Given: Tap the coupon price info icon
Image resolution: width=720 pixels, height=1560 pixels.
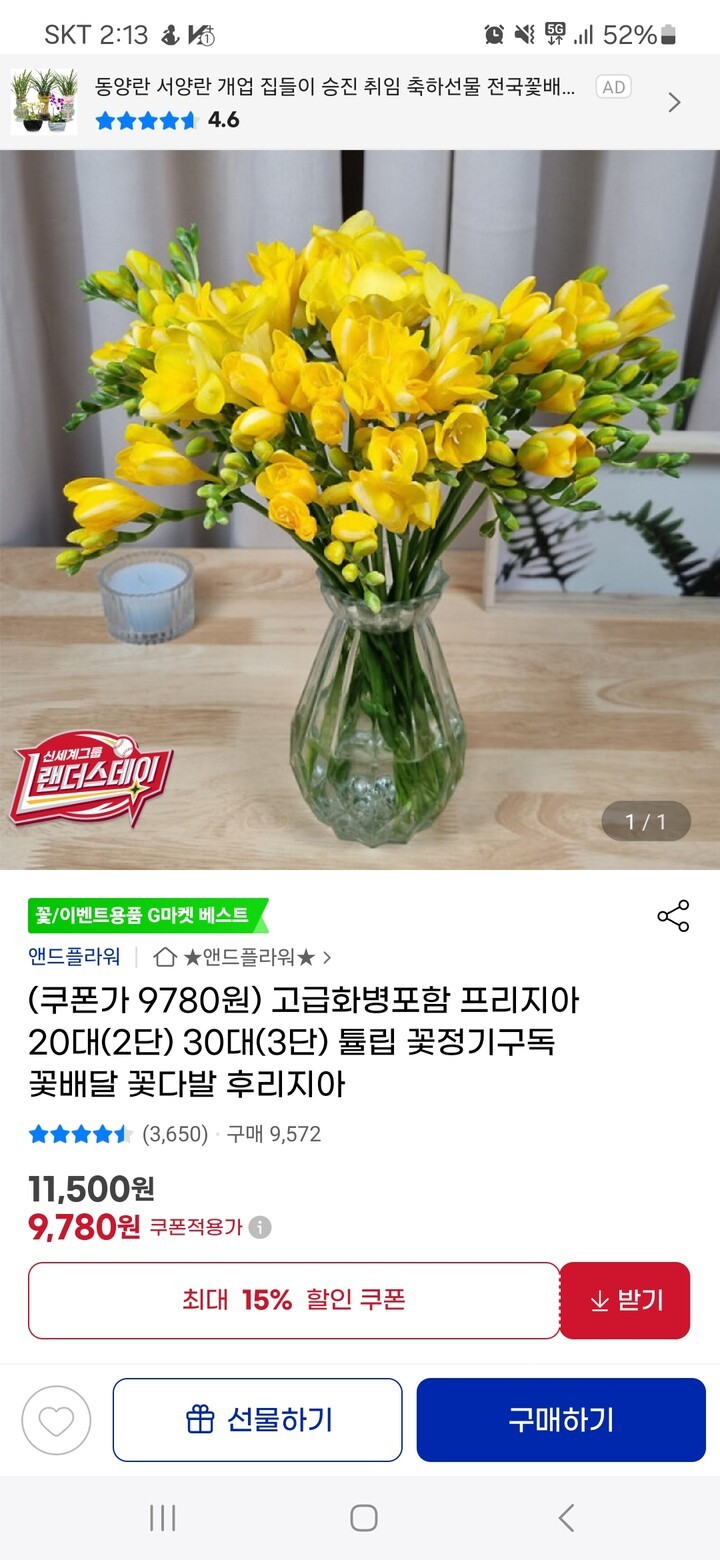Looking at the screenshot, I should [260, 1227].
